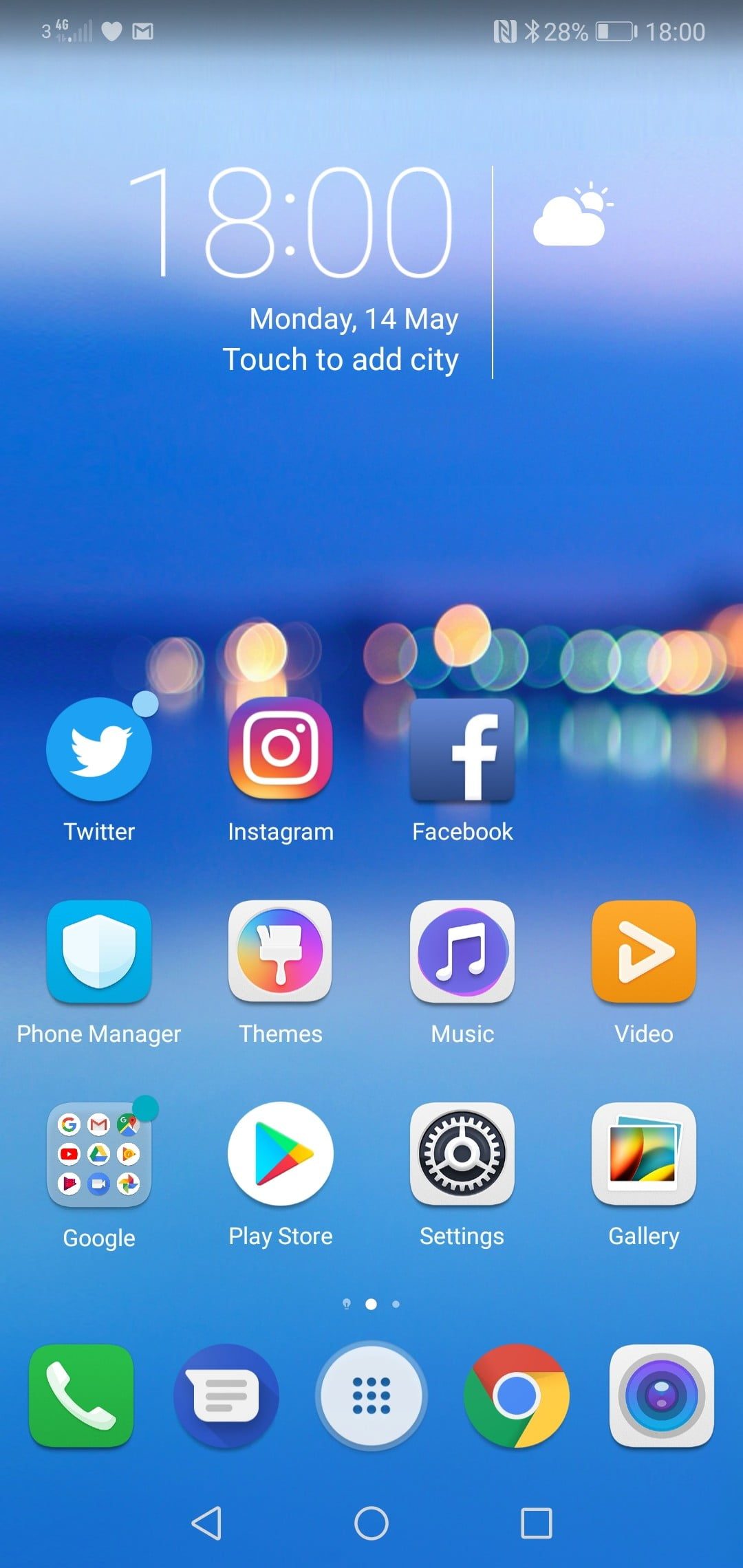Open Phone Manager

click(x=99, y=952)
